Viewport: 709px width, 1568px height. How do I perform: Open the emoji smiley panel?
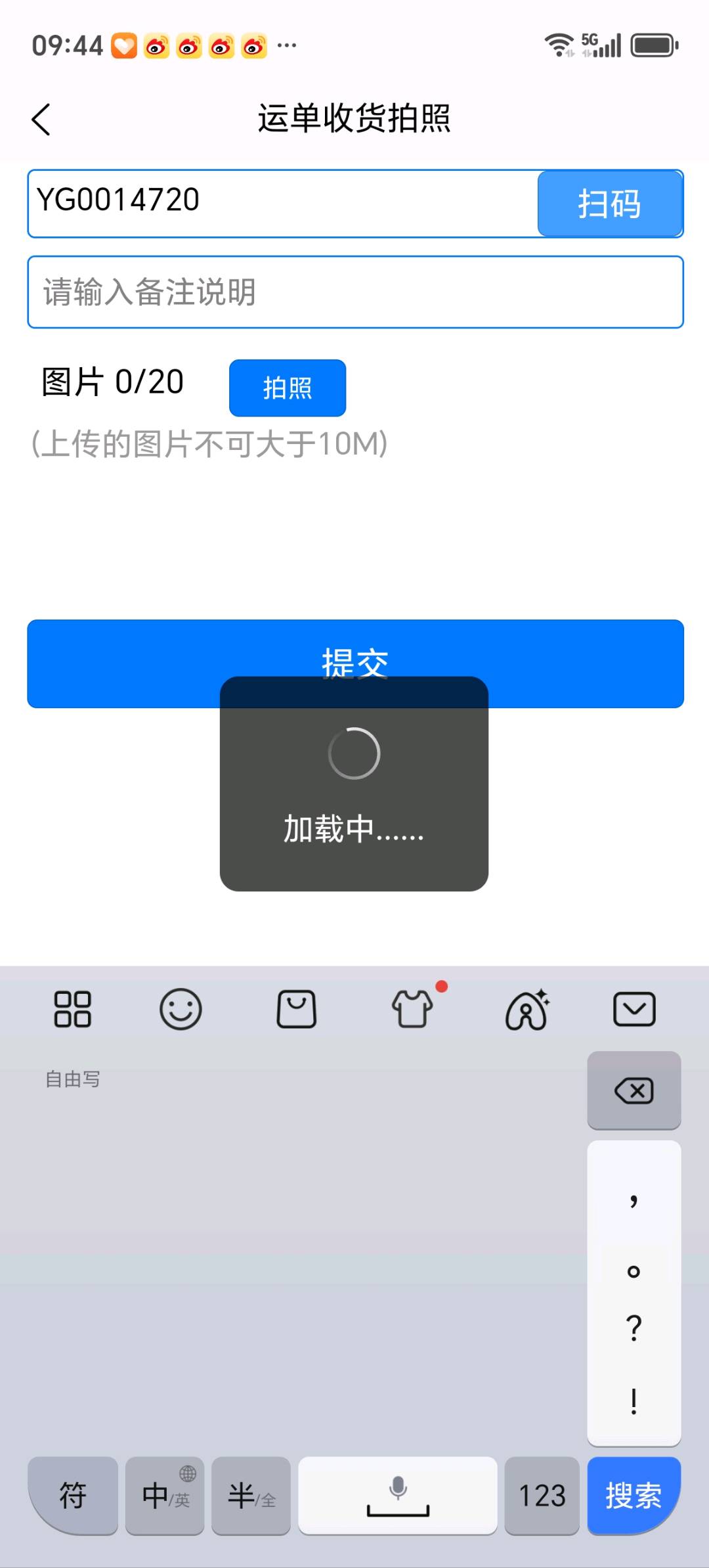click(x=181, y=1009)
